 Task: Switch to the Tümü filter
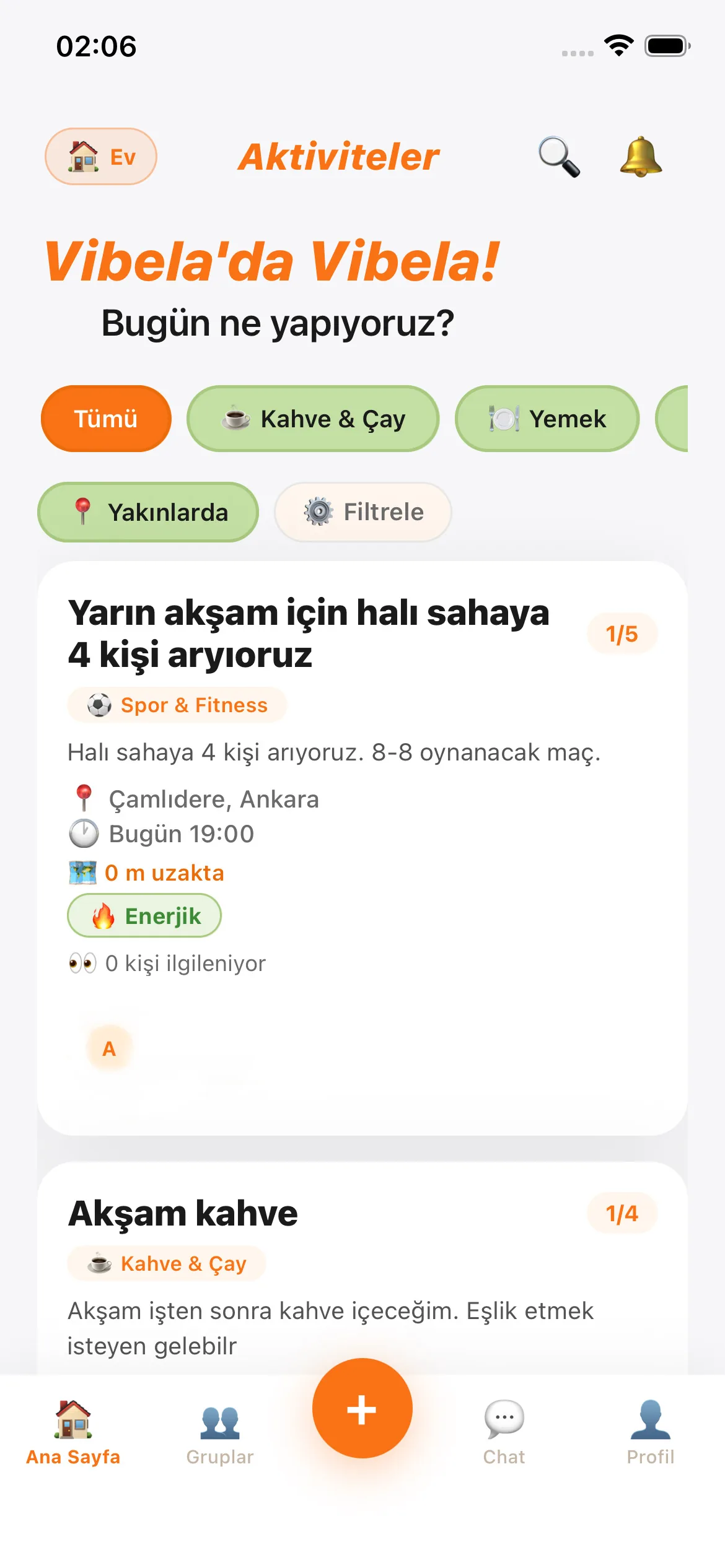(105, 419)
